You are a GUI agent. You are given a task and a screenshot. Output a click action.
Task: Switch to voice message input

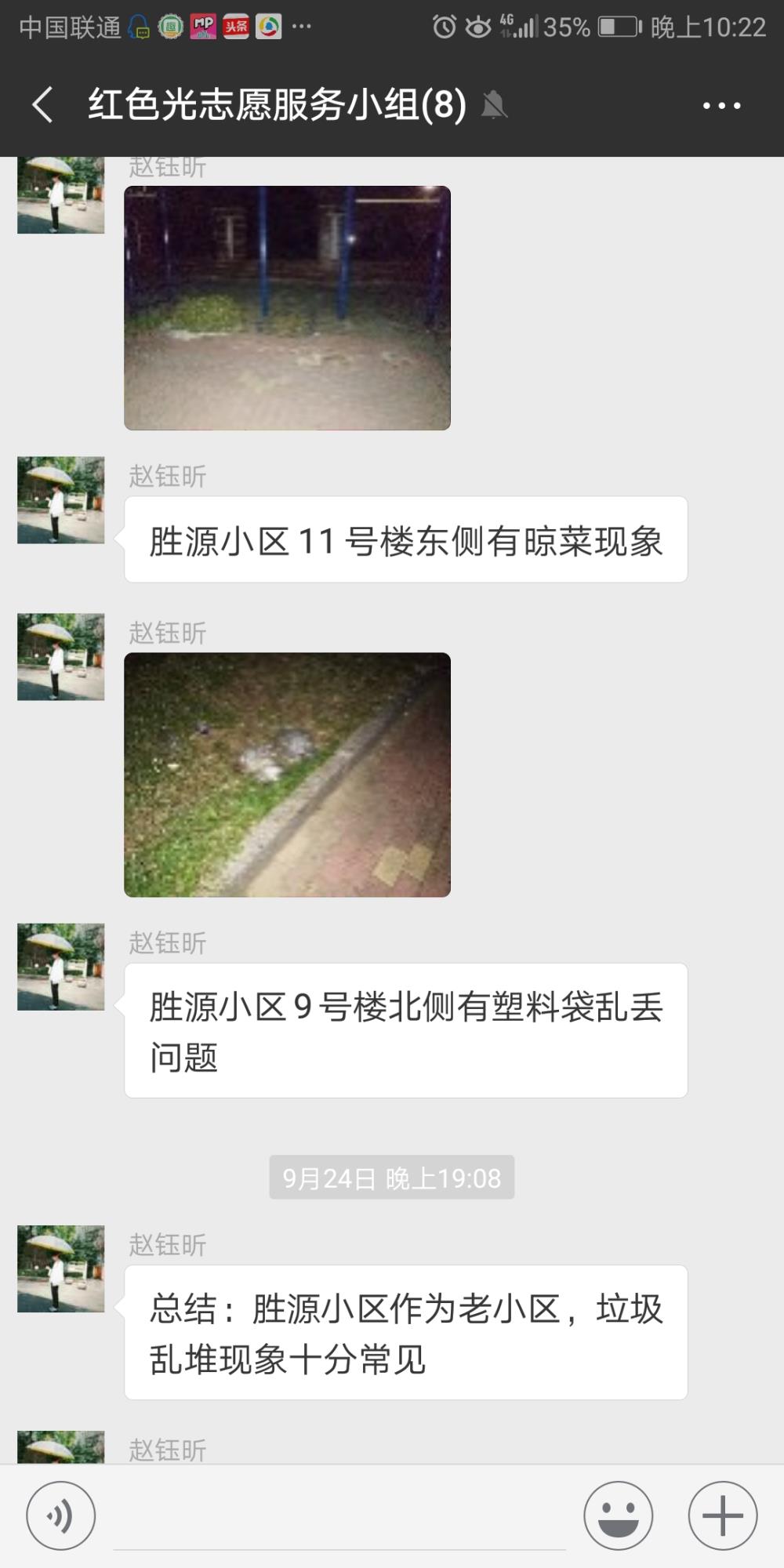click(61, 1515)
